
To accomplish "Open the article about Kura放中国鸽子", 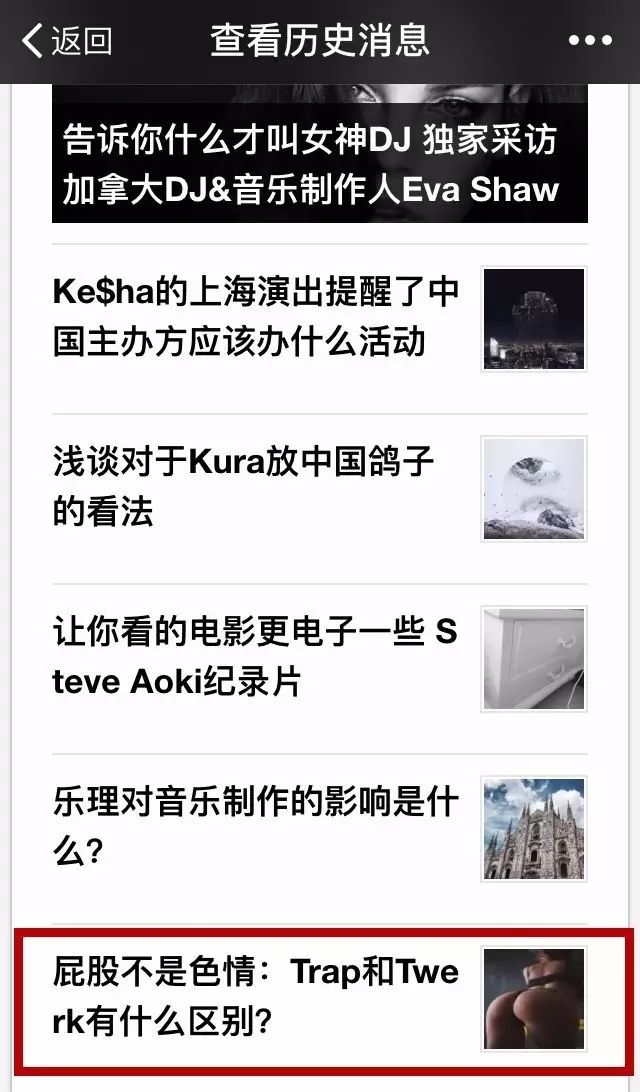I will pyautogui.click(x=244, y=487).
